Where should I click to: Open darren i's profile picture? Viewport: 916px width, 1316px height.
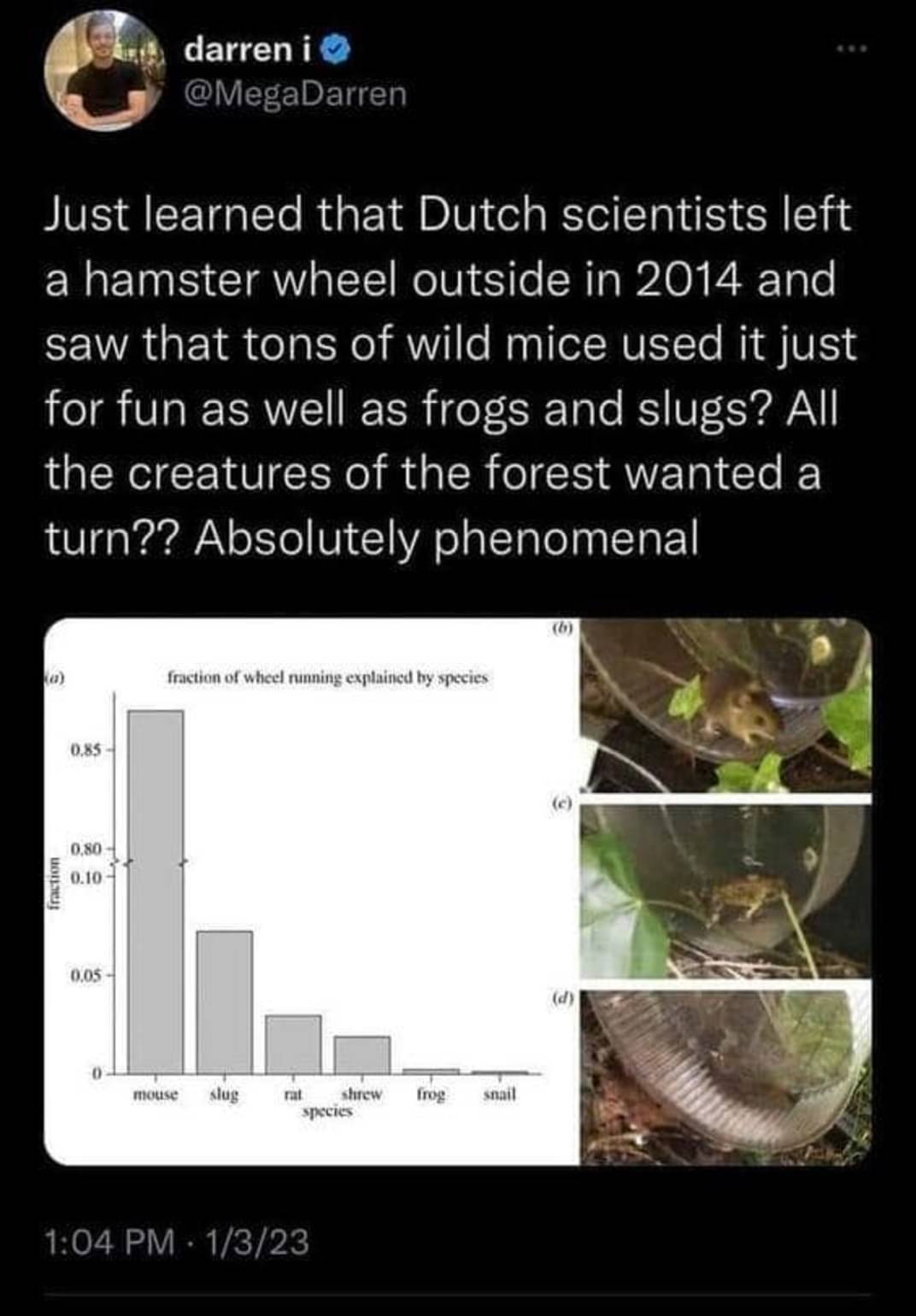[106, 73]
